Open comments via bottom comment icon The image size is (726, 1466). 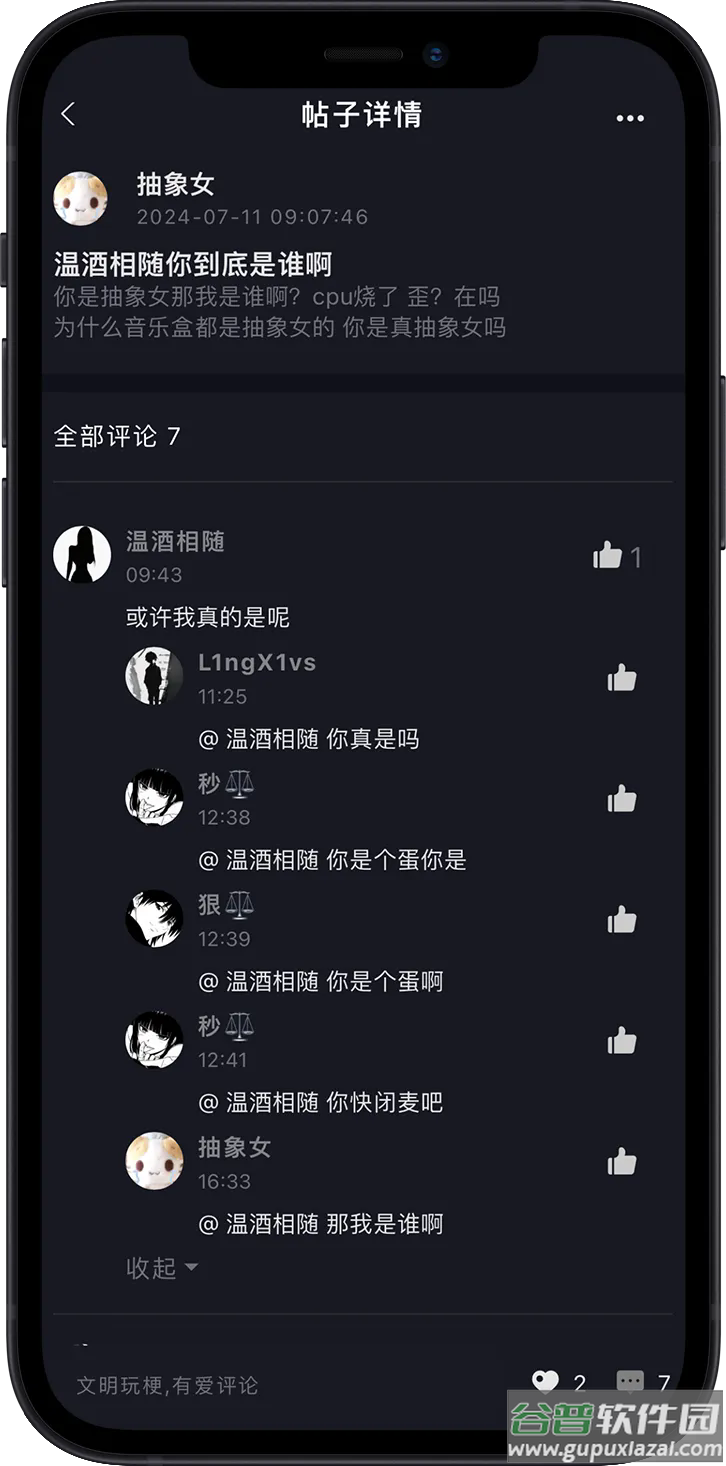(630, 1383)
